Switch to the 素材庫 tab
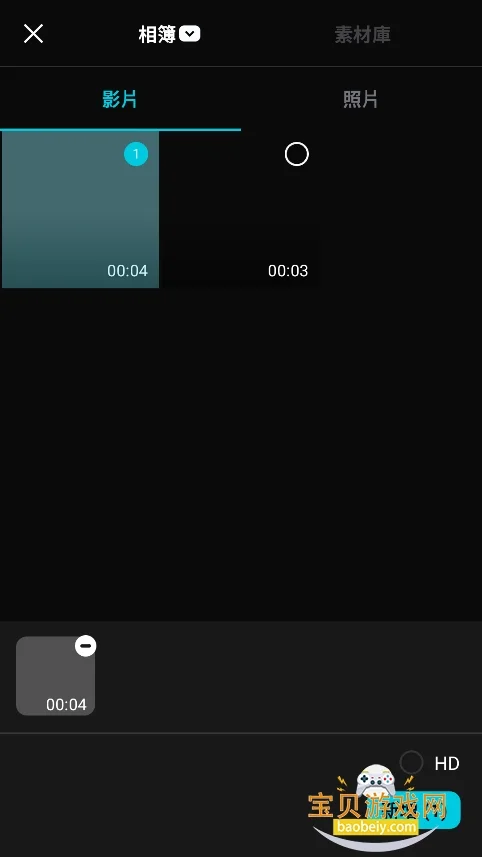The image size is (482, 857). click(x=362, y=34)
